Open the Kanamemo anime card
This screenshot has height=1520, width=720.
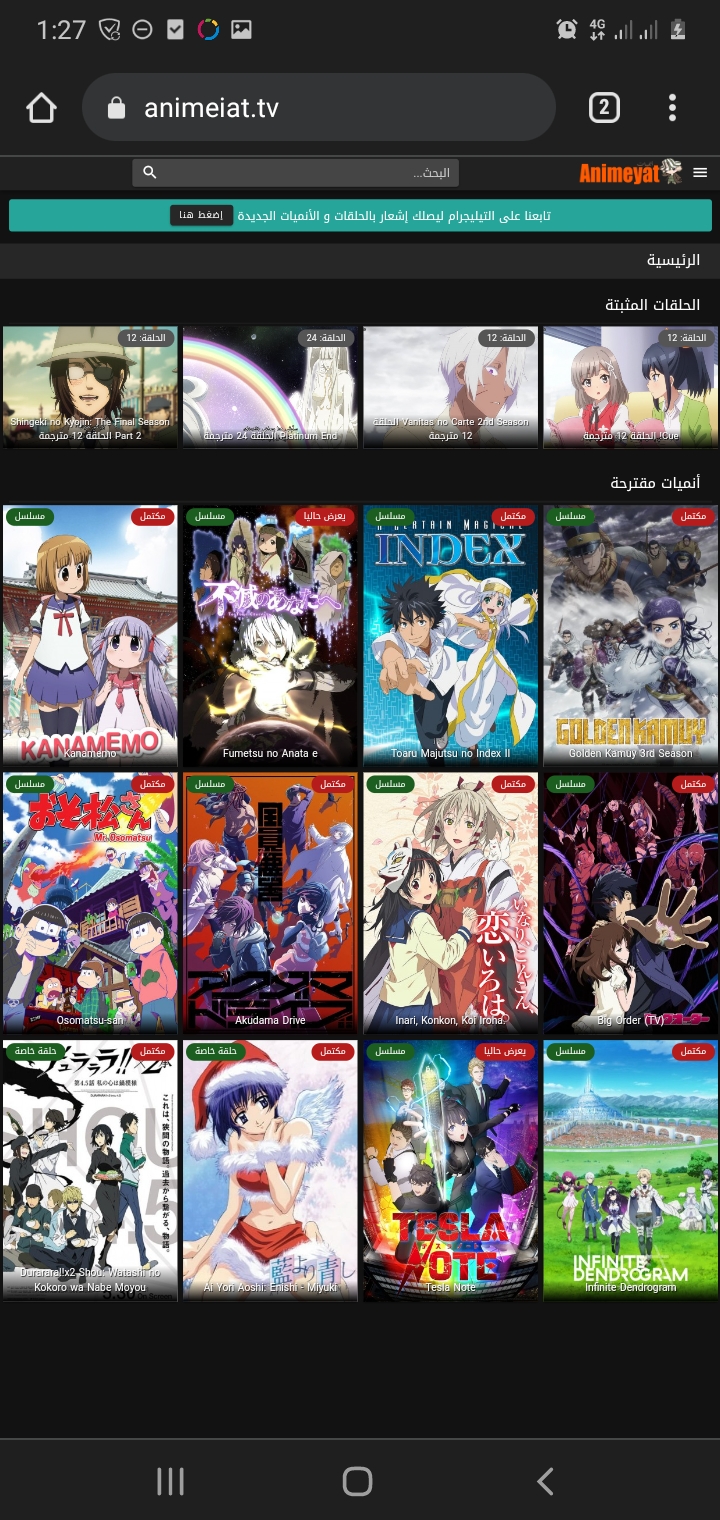tap(90, 635)
